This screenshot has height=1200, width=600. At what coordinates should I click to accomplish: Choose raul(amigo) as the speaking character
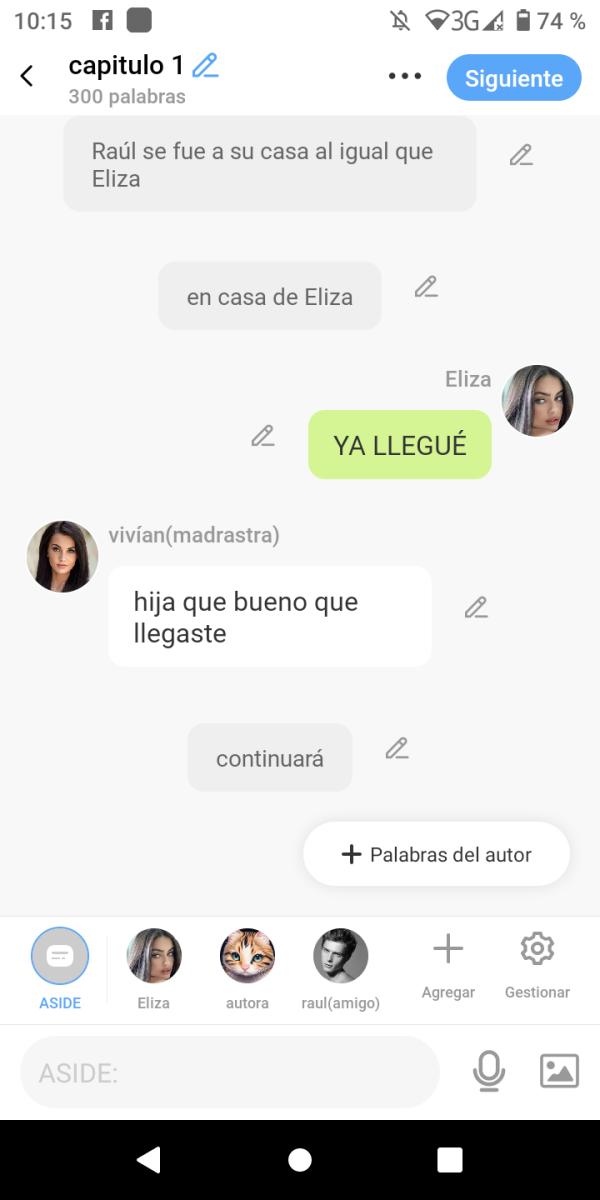click(x=341, y=967)
